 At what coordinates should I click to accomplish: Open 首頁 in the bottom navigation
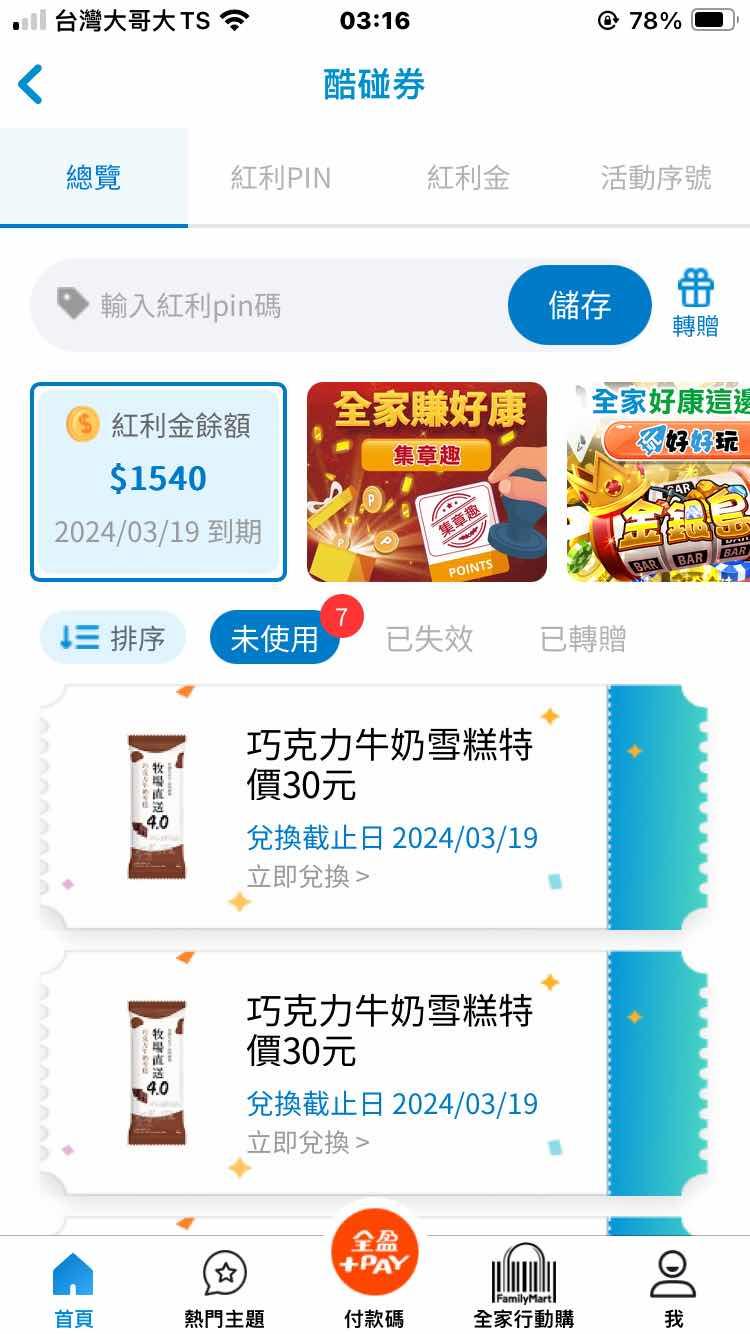pyautogui.click(x=73, y=1290)
